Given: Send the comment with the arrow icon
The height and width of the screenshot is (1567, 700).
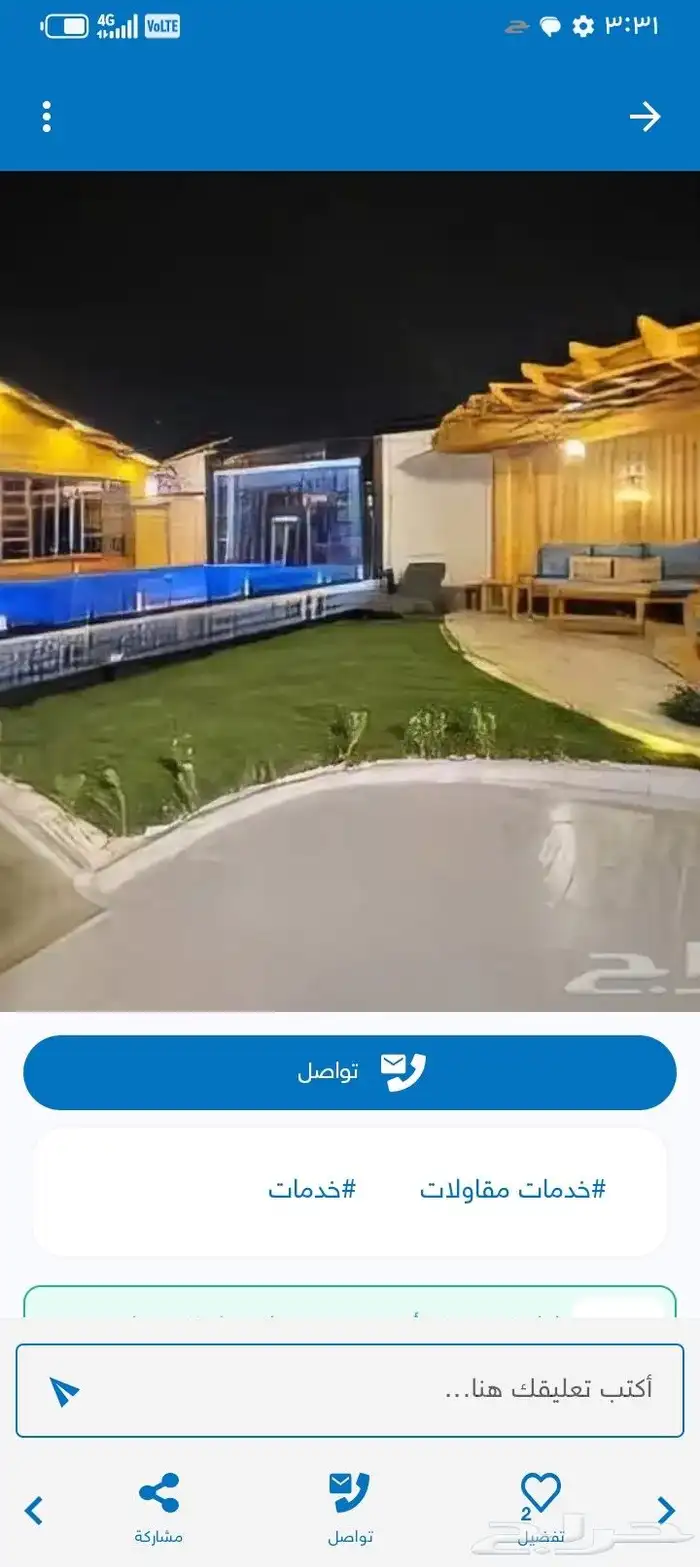Looking at the screenshot, I should point(63,1390).
